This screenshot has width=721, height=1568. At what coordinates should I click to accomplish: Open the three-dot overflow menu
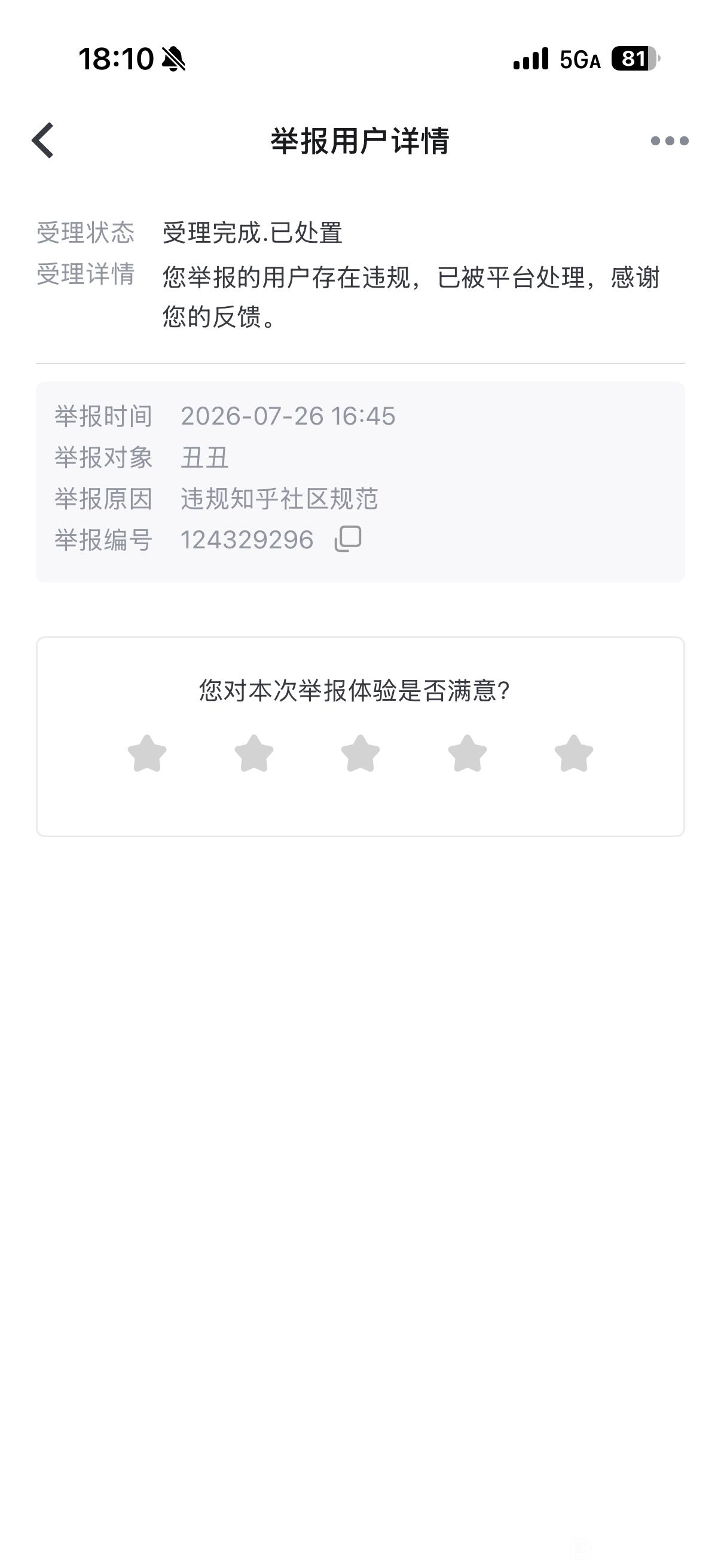coord(669,141)
